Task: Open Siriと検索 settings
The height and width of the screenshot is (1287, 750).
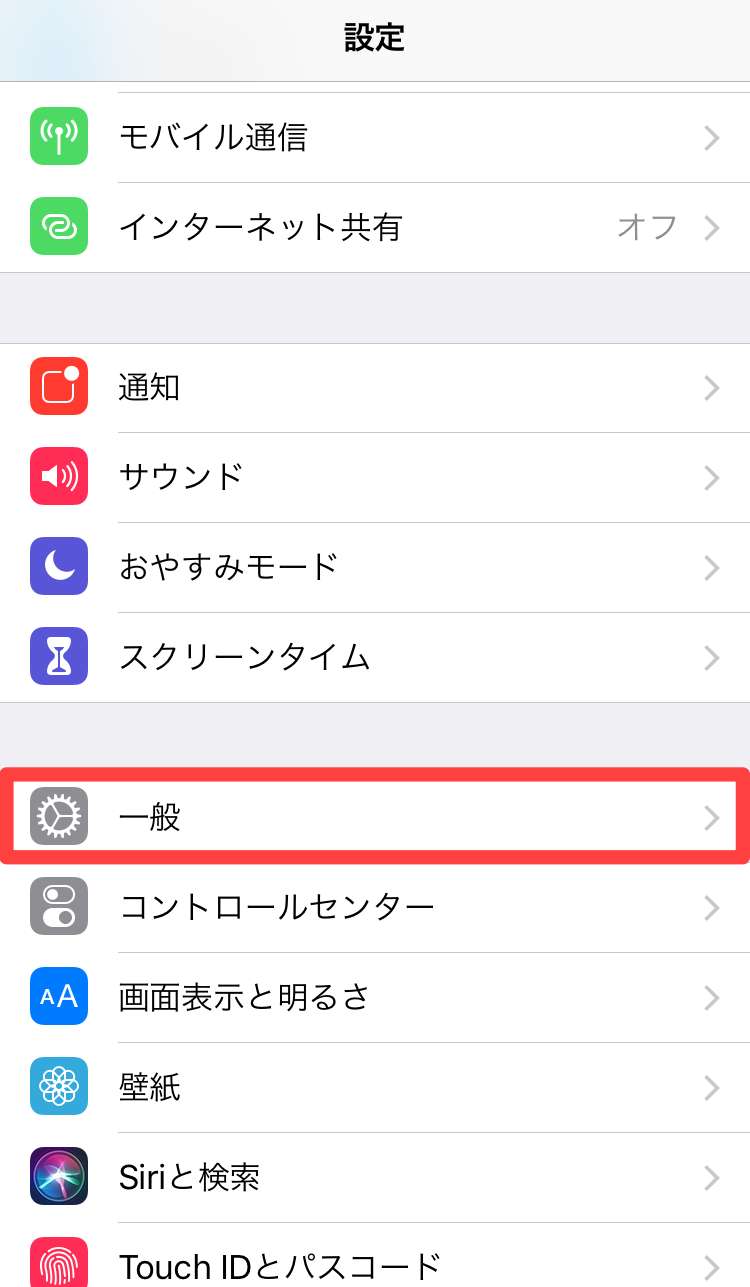Action: (x=375, y=1177)
